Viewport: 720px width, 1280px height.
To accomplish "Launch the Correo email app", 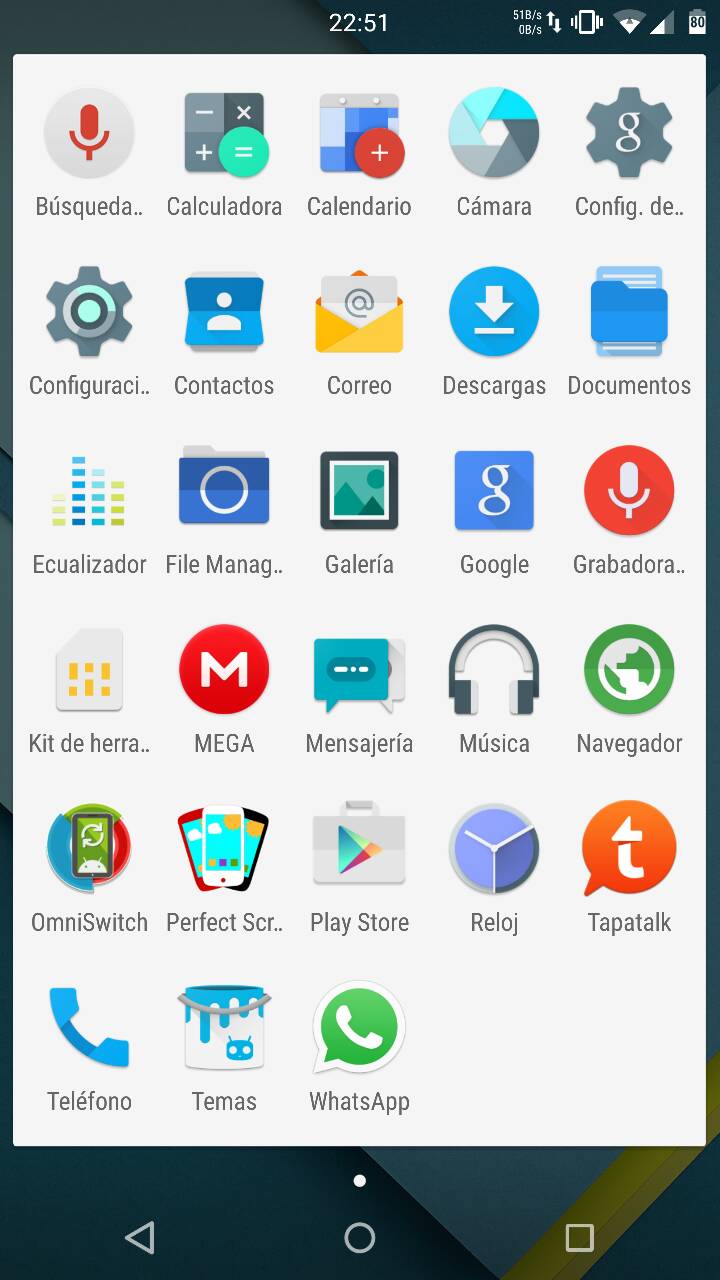I will 359,313.
